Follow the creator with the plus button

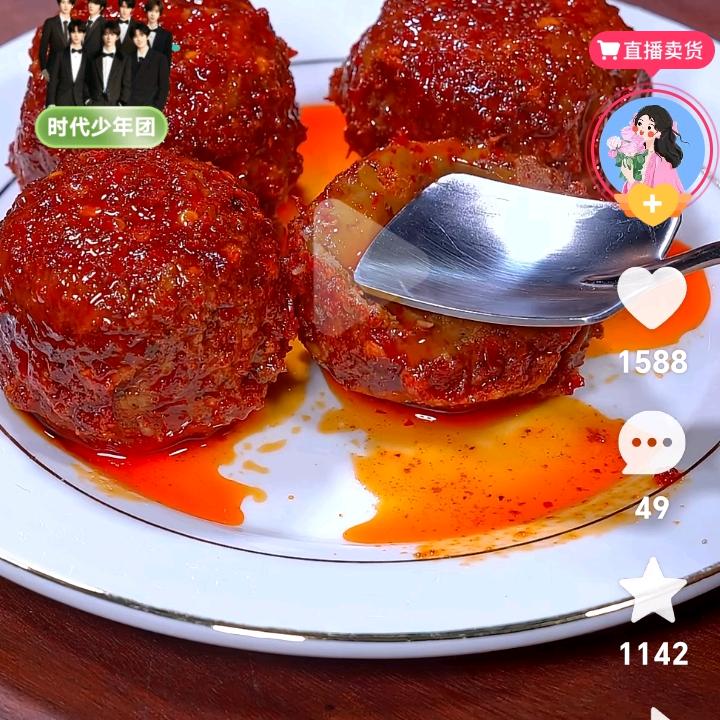pos(652,205)
